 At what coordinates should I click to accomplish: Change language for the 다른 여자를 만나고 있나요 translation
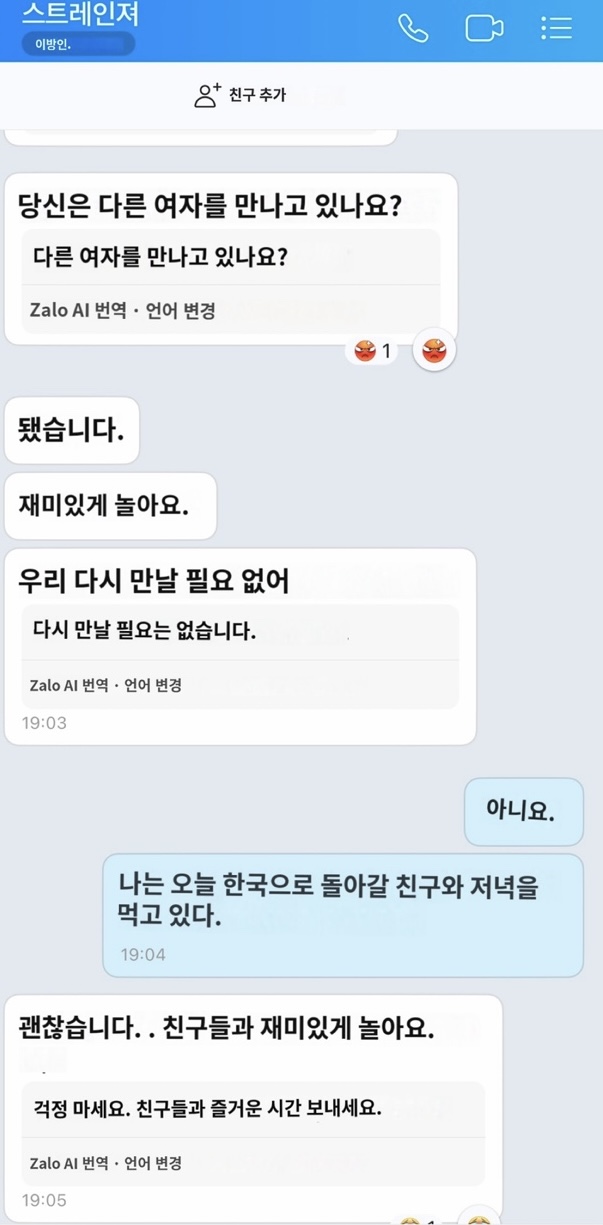(180, 311)
